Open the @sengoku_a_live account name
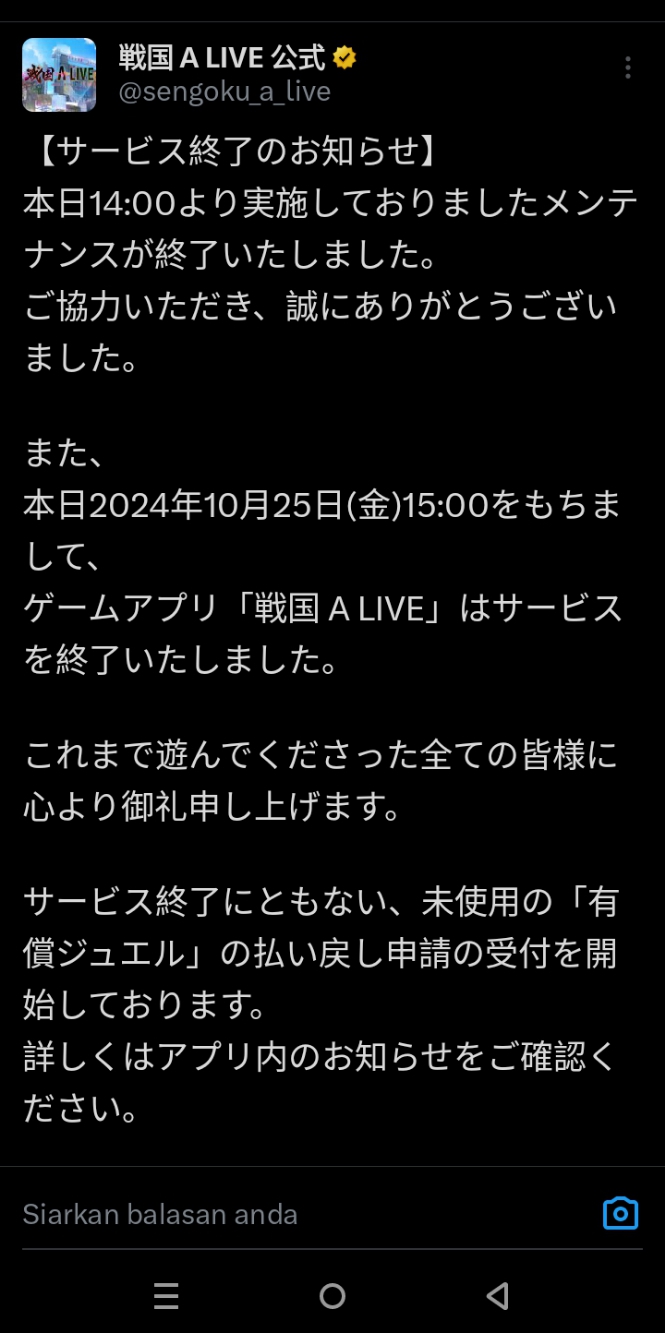The image size is (665, 1333). [224, 92]
